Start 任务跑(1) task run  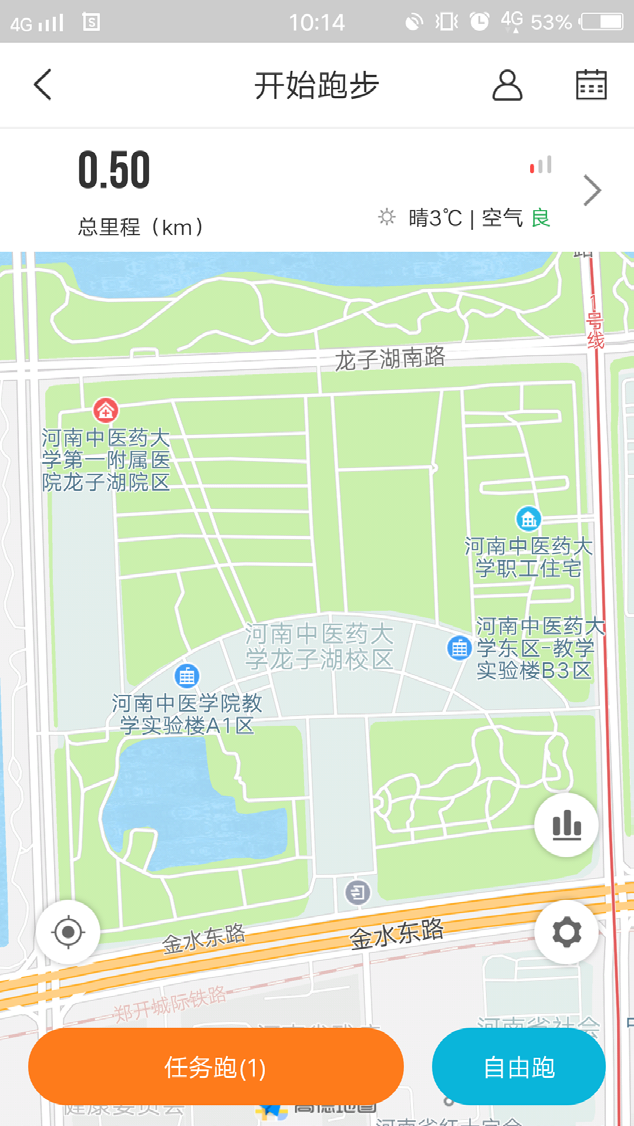tap(215, 1068)
